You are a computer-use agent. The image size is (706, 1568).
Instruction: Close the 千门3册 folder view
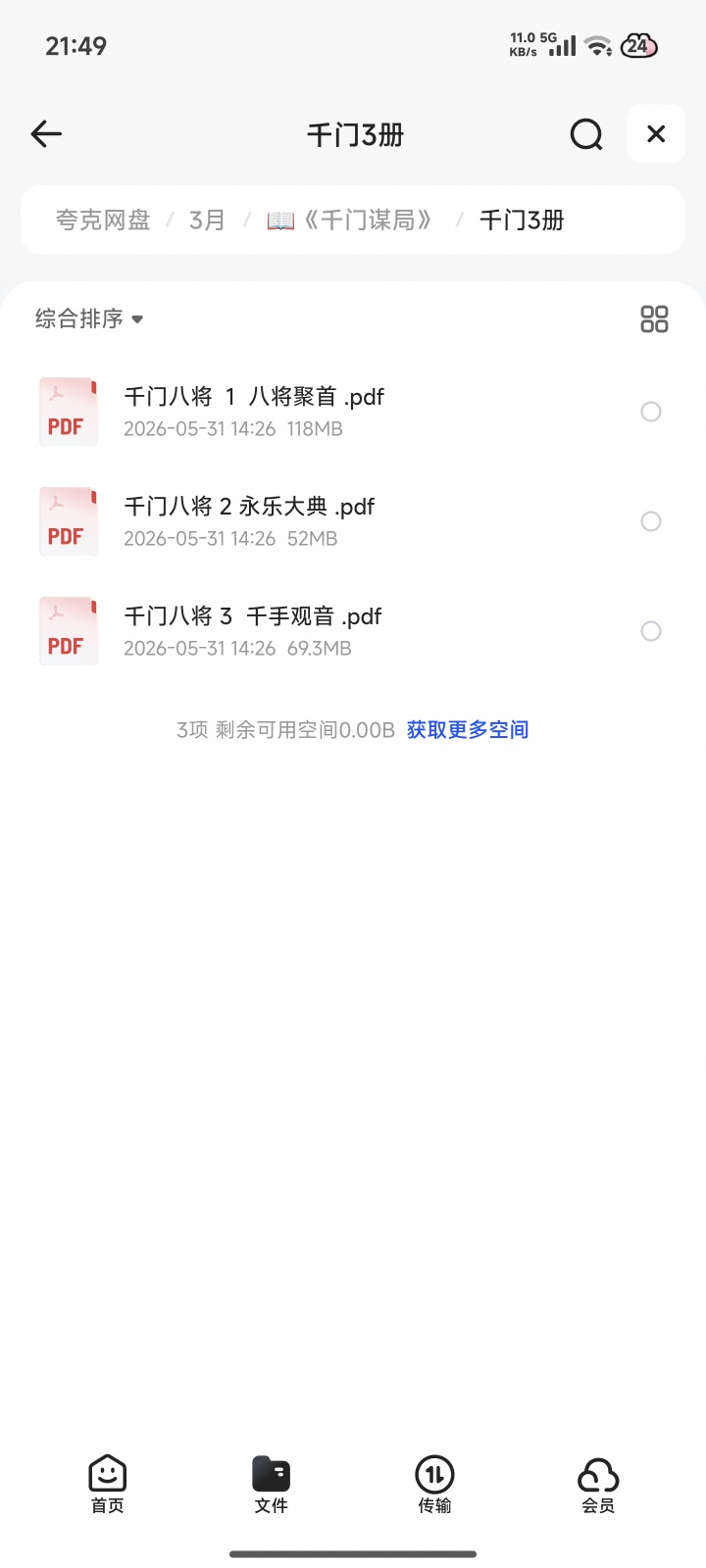(x=656, y=133)
